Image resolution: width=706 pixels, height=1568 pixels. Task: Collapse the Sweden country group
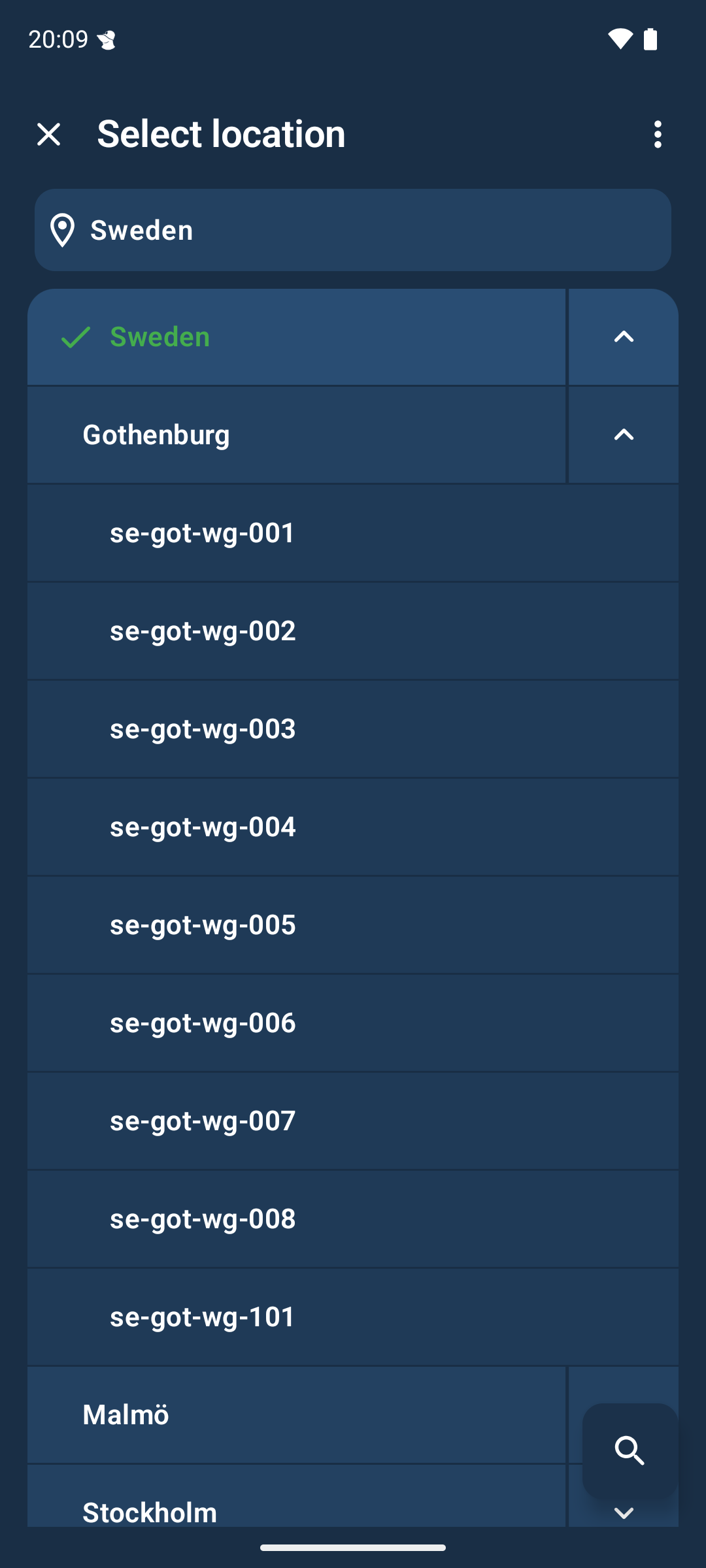click(x=624, y=336)
